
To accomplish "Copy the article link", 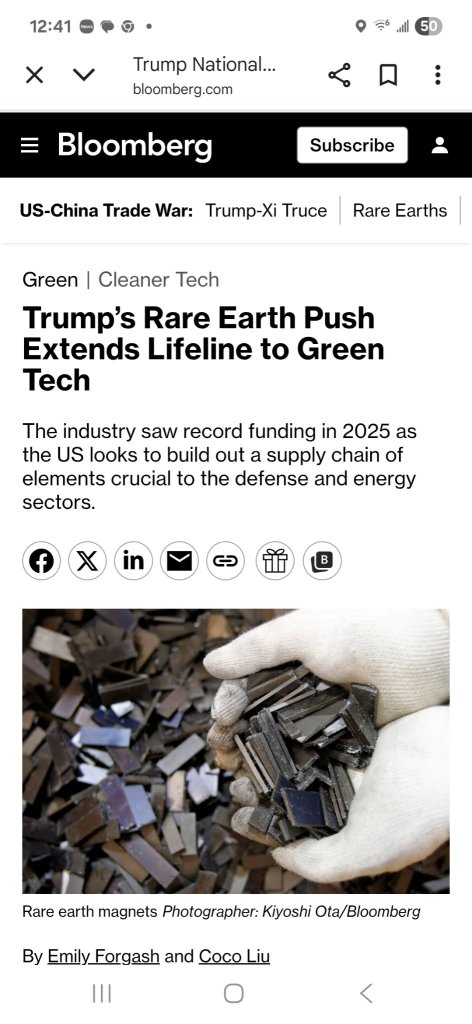I will [x=226, y=561].
